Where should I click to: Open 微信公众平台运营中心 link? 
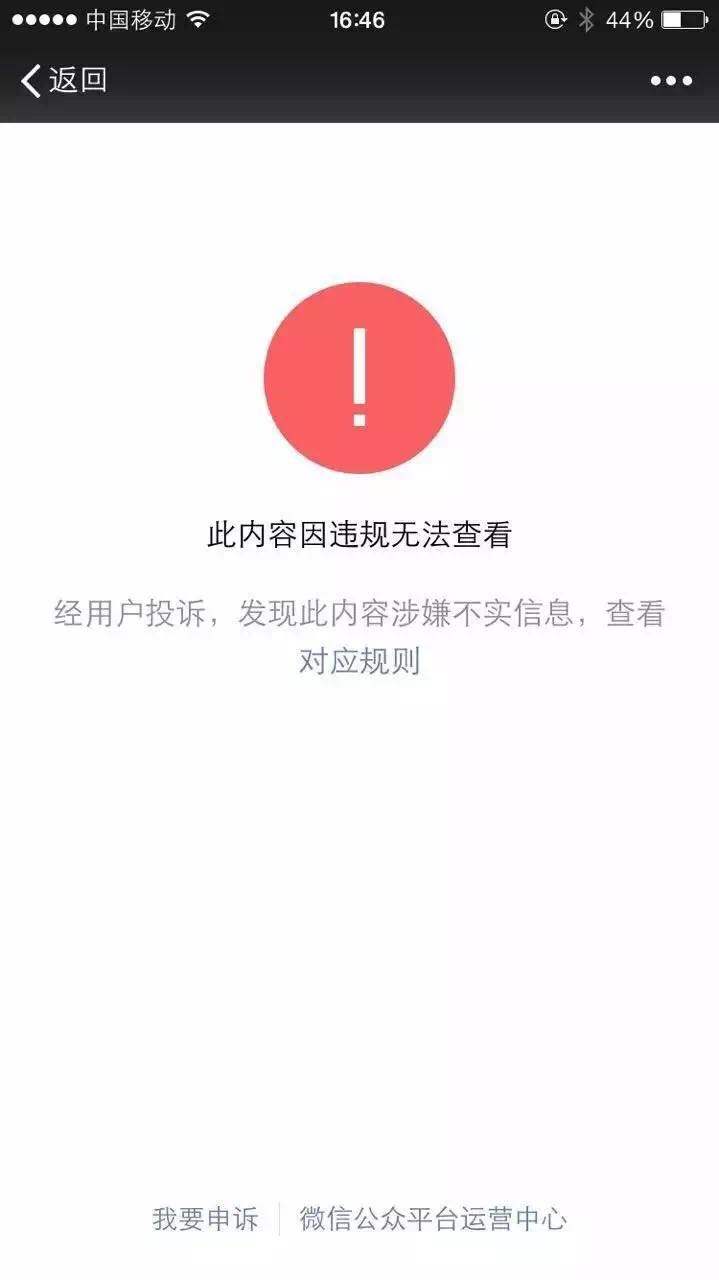point(433,1218)
